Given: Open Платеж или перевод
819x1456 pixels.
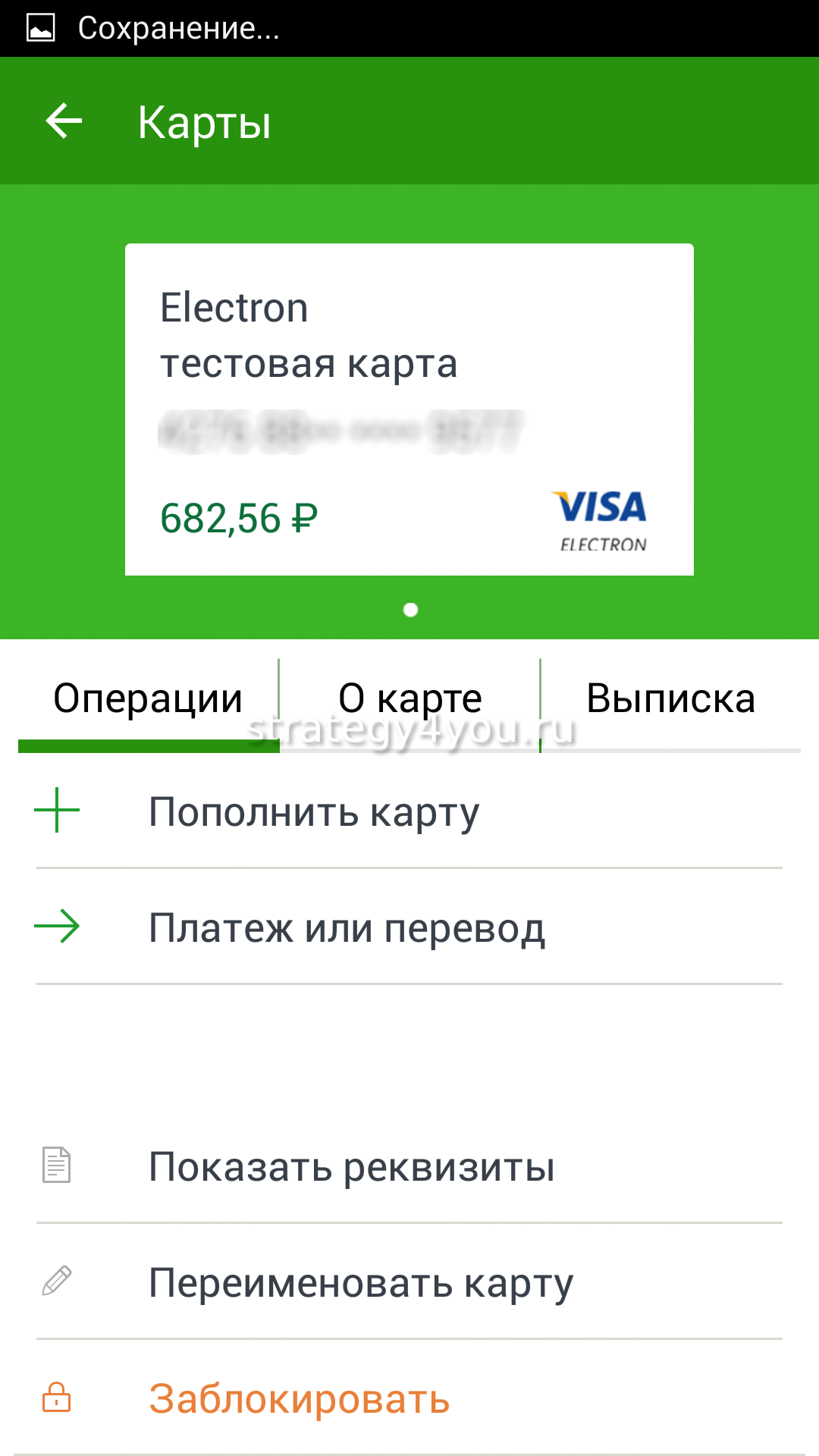Looking at the screenshot, I should coord(347,927).
